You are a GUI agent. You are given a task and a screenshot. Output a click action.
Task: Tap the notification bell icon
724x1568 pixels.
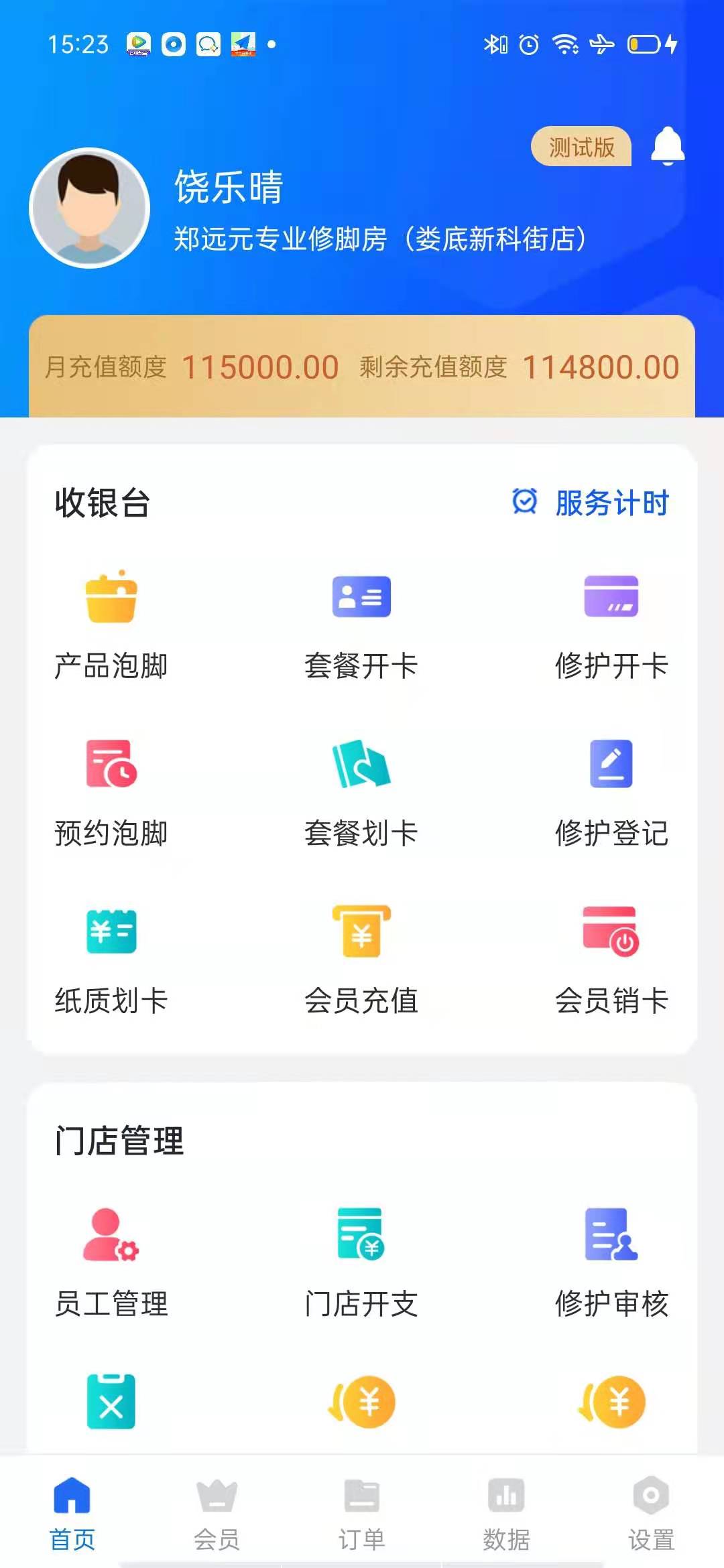[668, 149]
